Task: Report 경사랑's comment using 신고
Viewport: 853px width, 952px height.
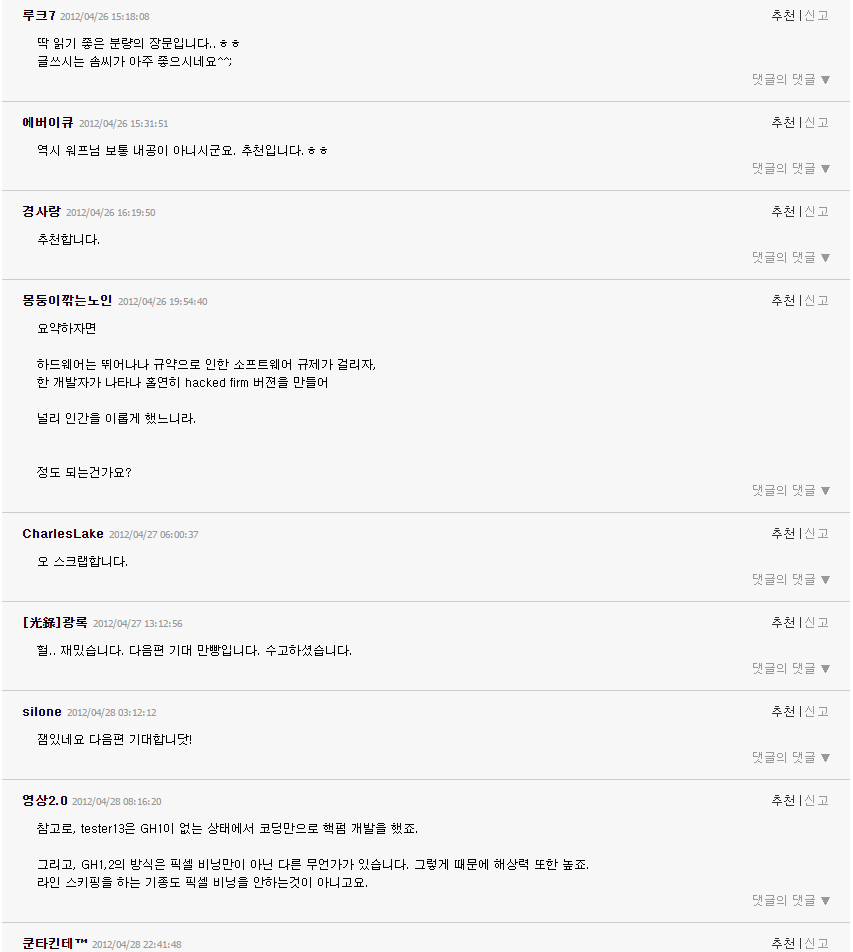Action: (817, 212)
